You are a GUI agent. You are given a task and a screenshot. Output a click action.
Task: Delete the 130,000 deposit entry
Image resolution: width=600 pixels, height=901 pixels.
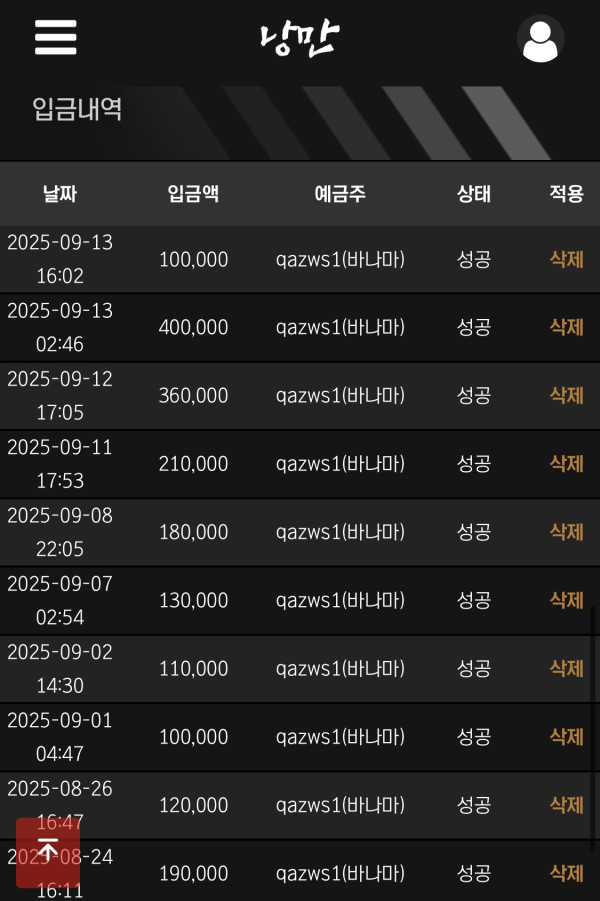(x=566, y=600)
